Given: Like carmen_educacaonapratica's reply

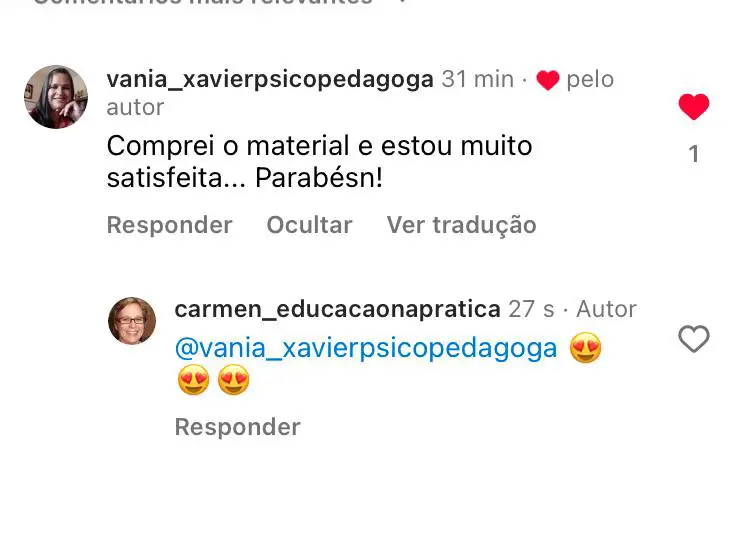Looking at the screenshot, I should (x=693, y=340).
